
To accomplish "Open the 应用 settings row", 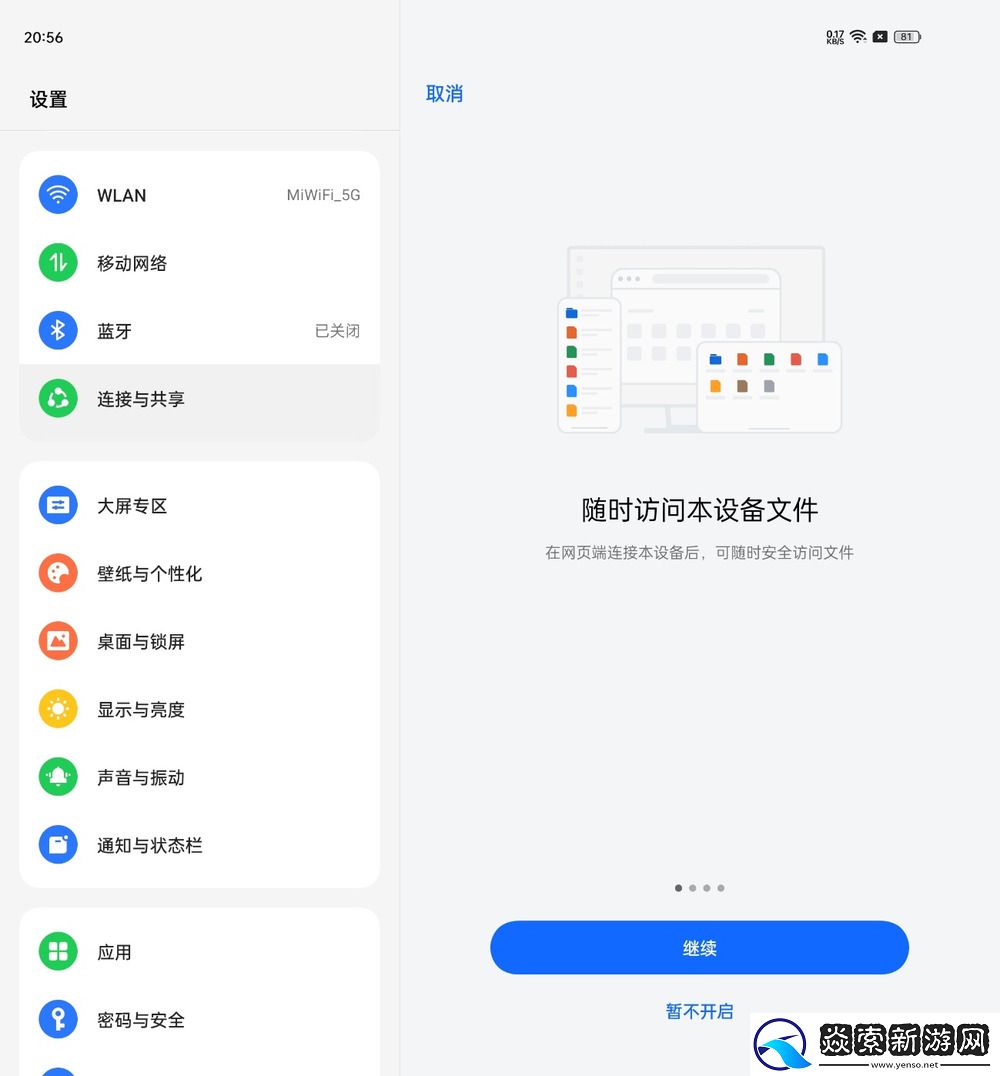I will 199,952.
